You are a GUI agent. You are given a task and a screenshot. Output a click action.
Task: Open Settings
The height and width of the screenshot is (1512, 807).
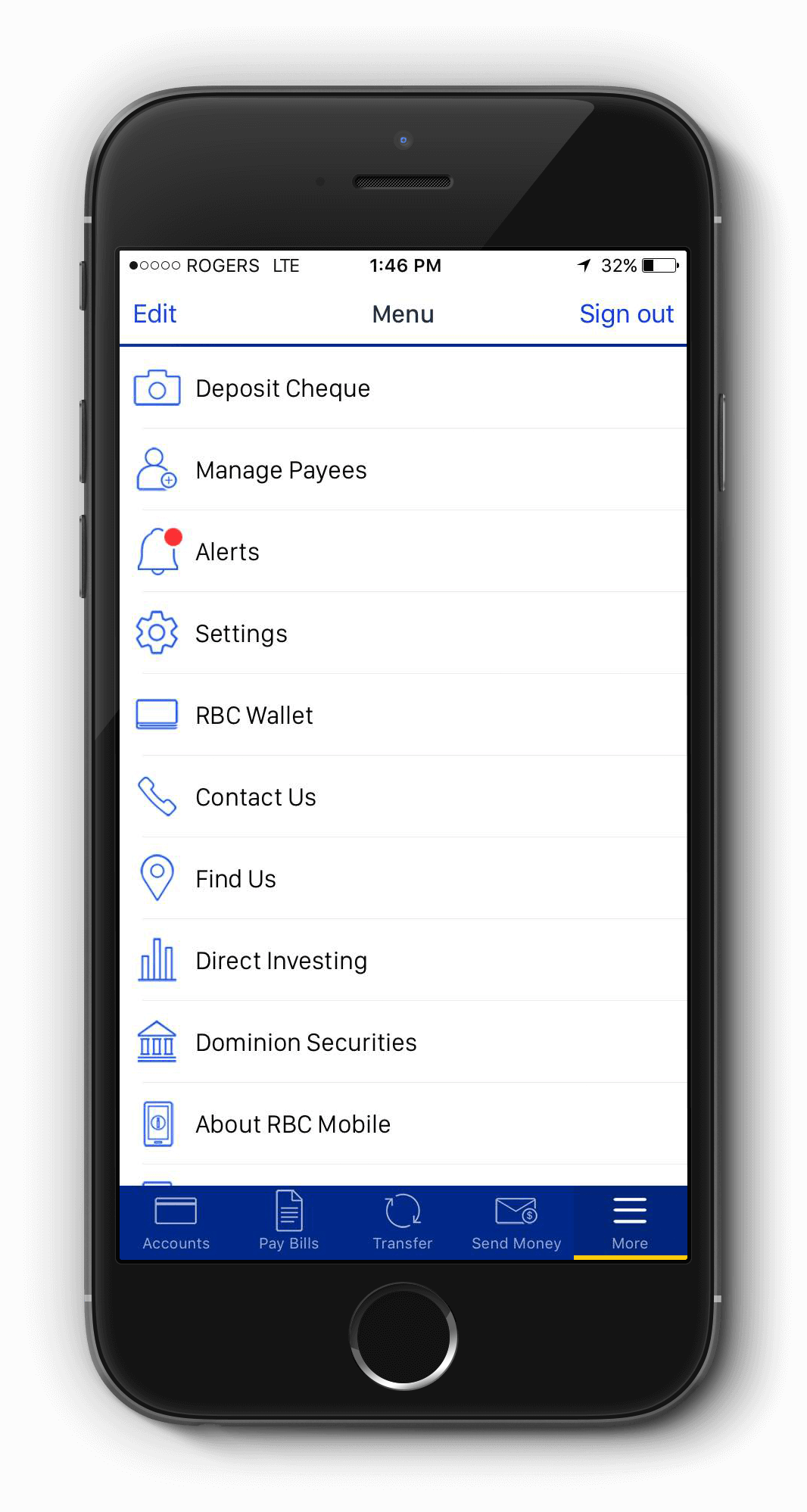point(241,634)
